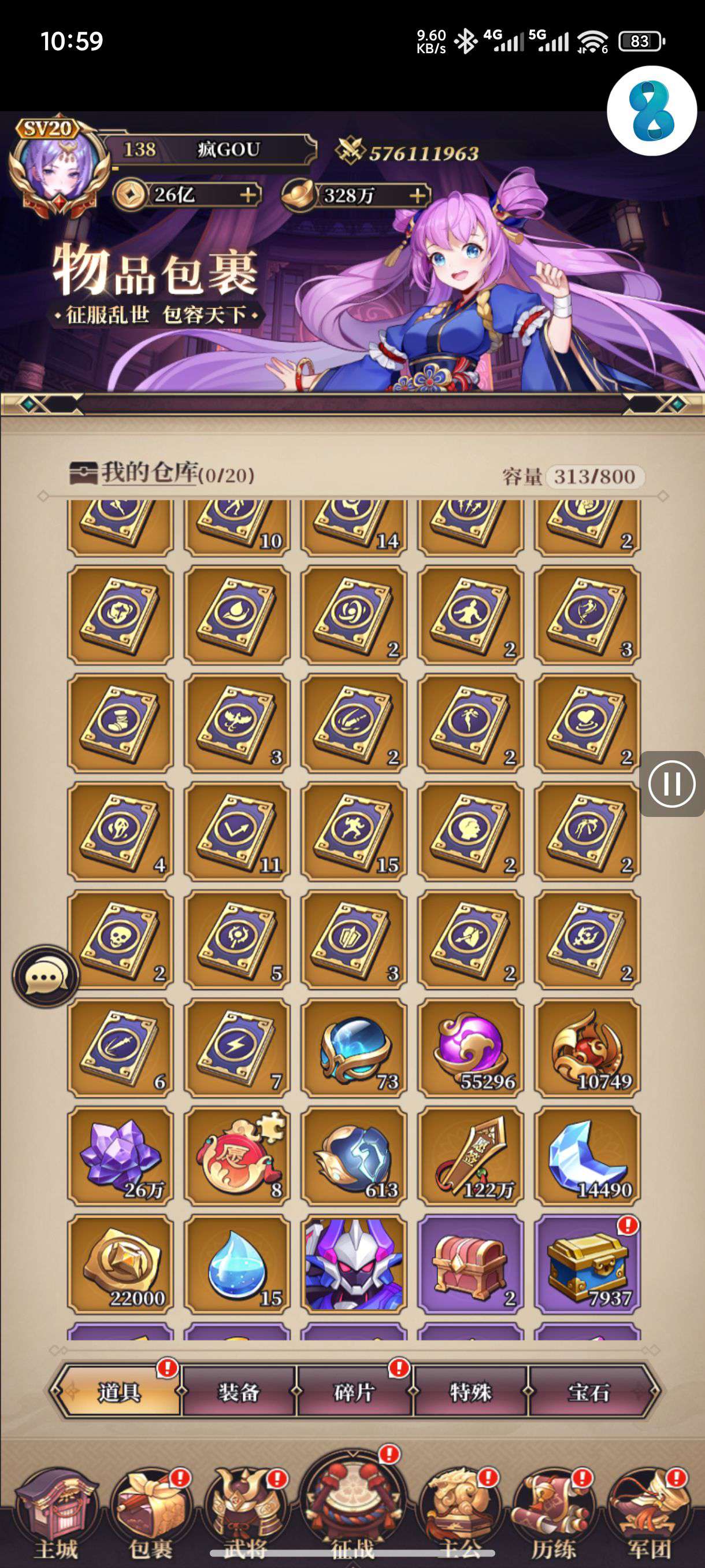
Task: Tap the pause recording floating button
Action: [671, 783]
